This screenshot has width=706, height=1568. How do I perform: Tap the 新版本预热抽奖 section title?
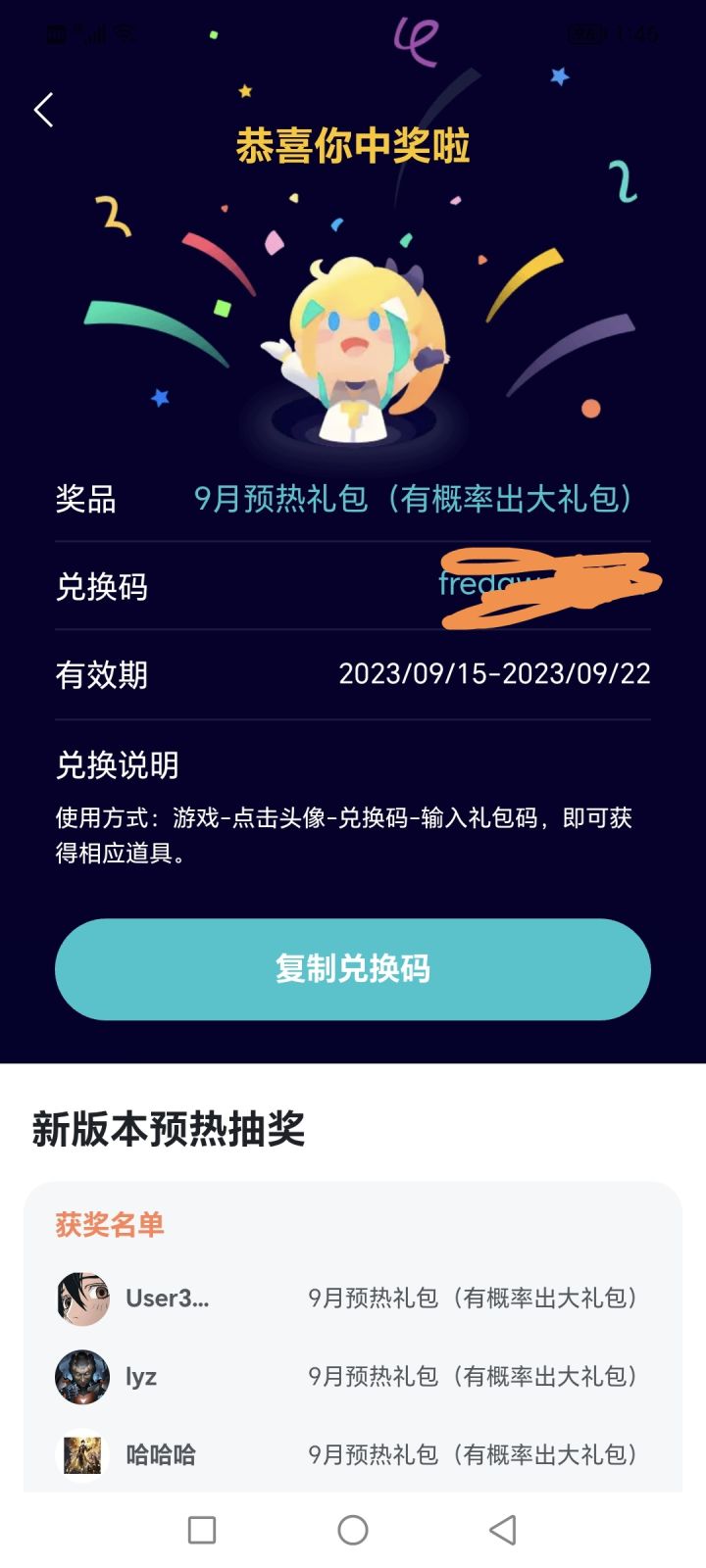(169, 1132)
